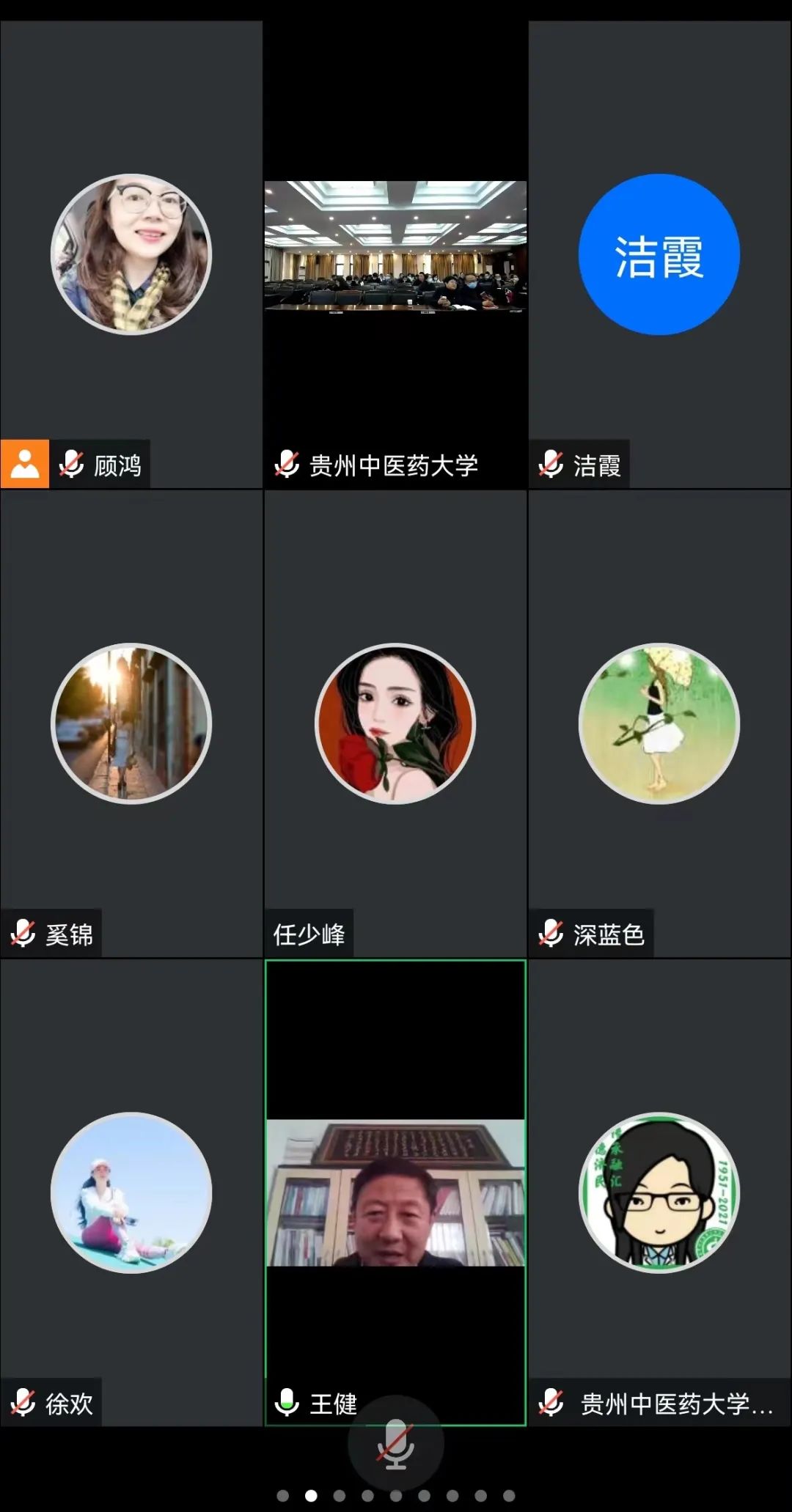View 任少峰's participant tile
This screenshot has height=1512, width=792.
pos(395,723)
